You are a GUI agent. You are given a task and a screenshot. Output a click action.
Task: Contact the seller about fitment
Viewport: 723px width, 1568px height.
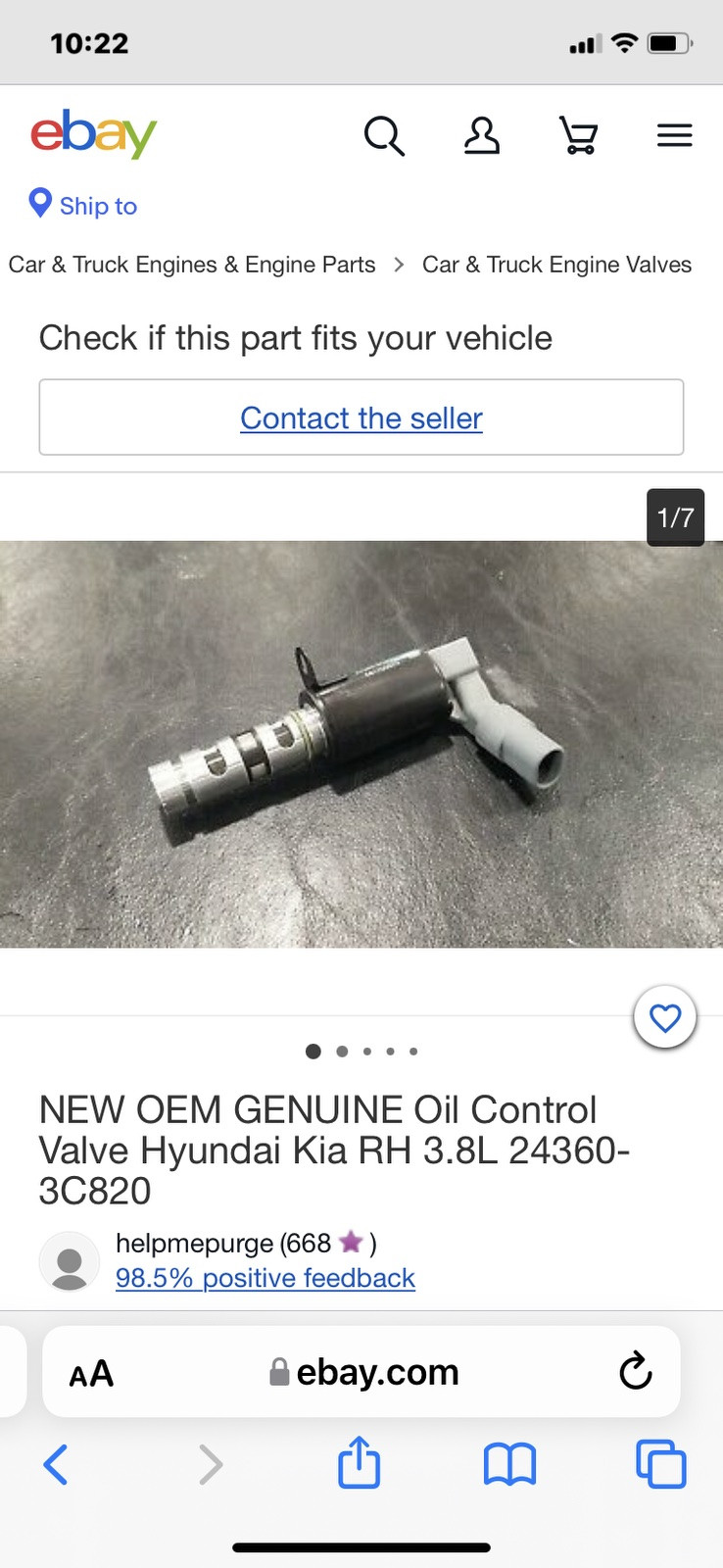tap(361, 418)
